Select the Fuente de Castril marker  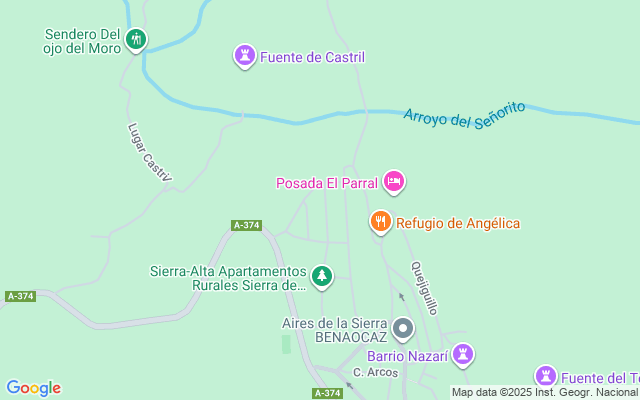[245, 56]
